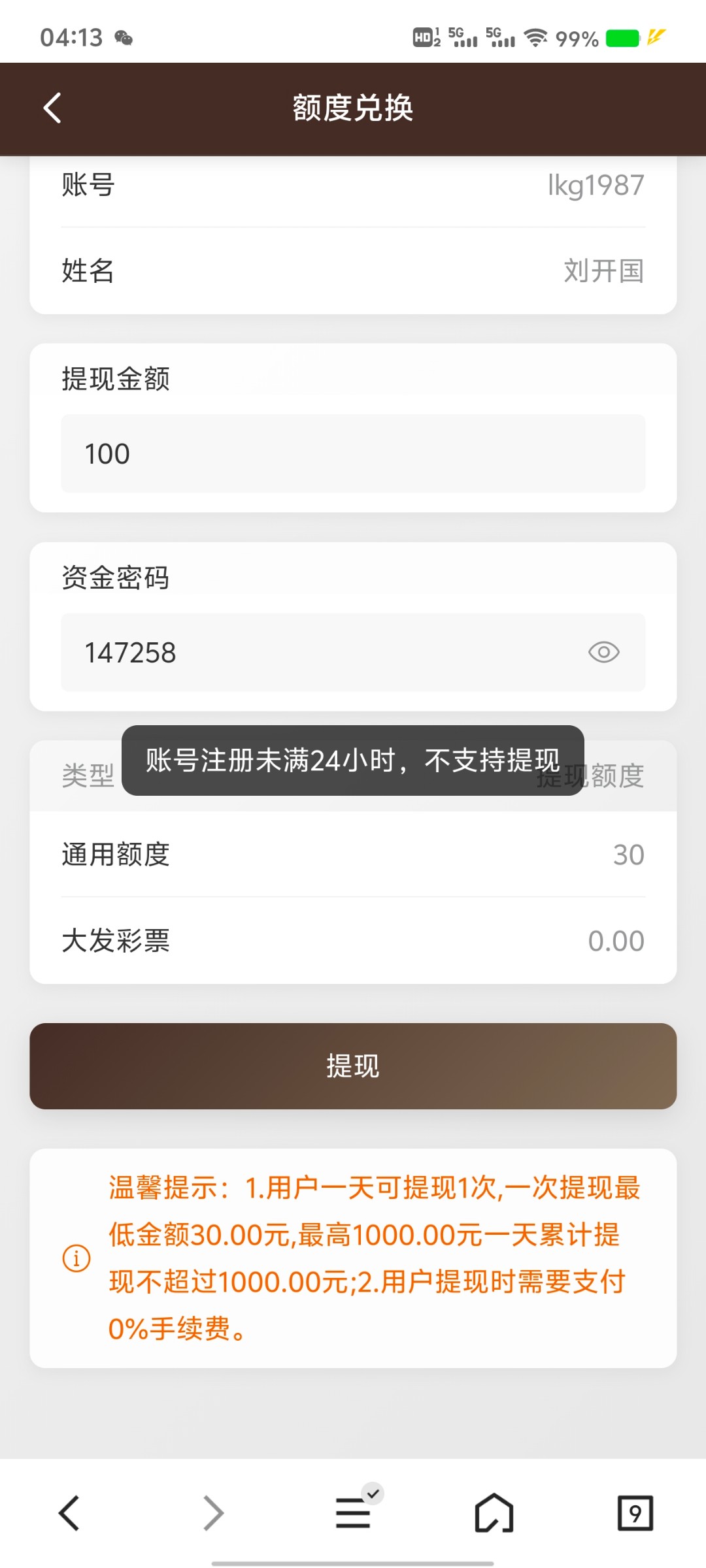Go home using the house icon

(x=494, y=1513)
